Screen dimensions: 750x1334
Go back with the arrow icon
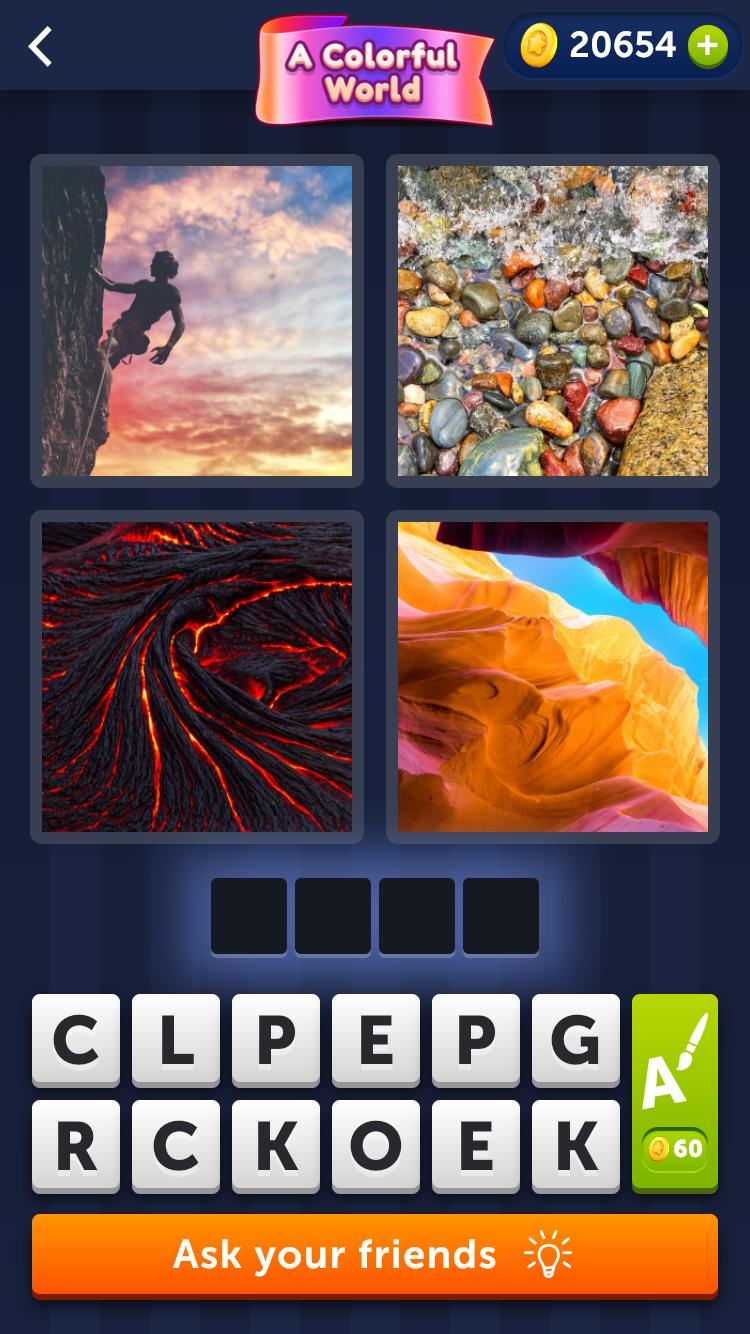coord(40,46)
